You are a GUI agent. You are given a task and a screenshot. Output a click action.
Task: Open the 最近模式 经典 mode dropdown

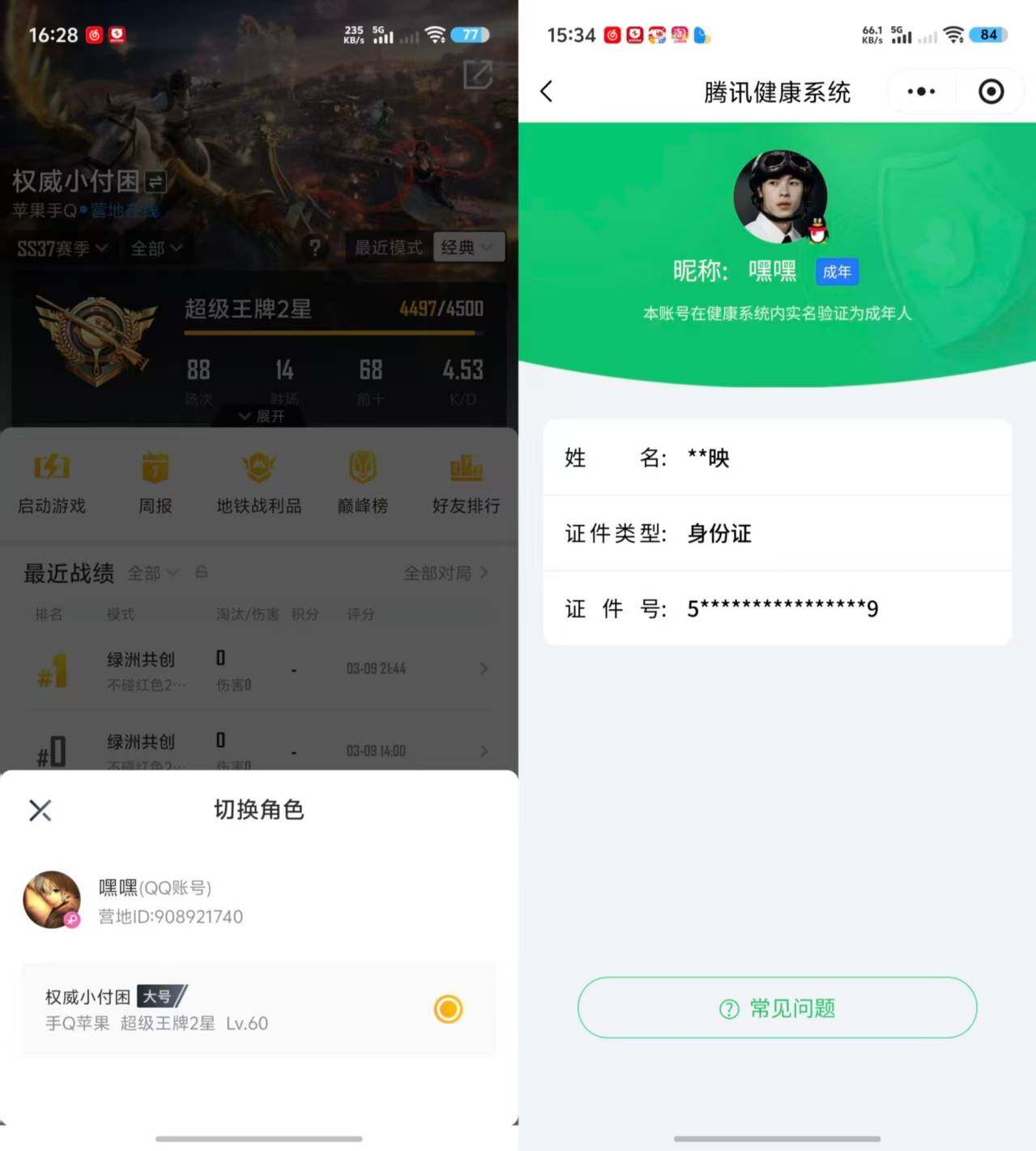click(x=468, y=248)
